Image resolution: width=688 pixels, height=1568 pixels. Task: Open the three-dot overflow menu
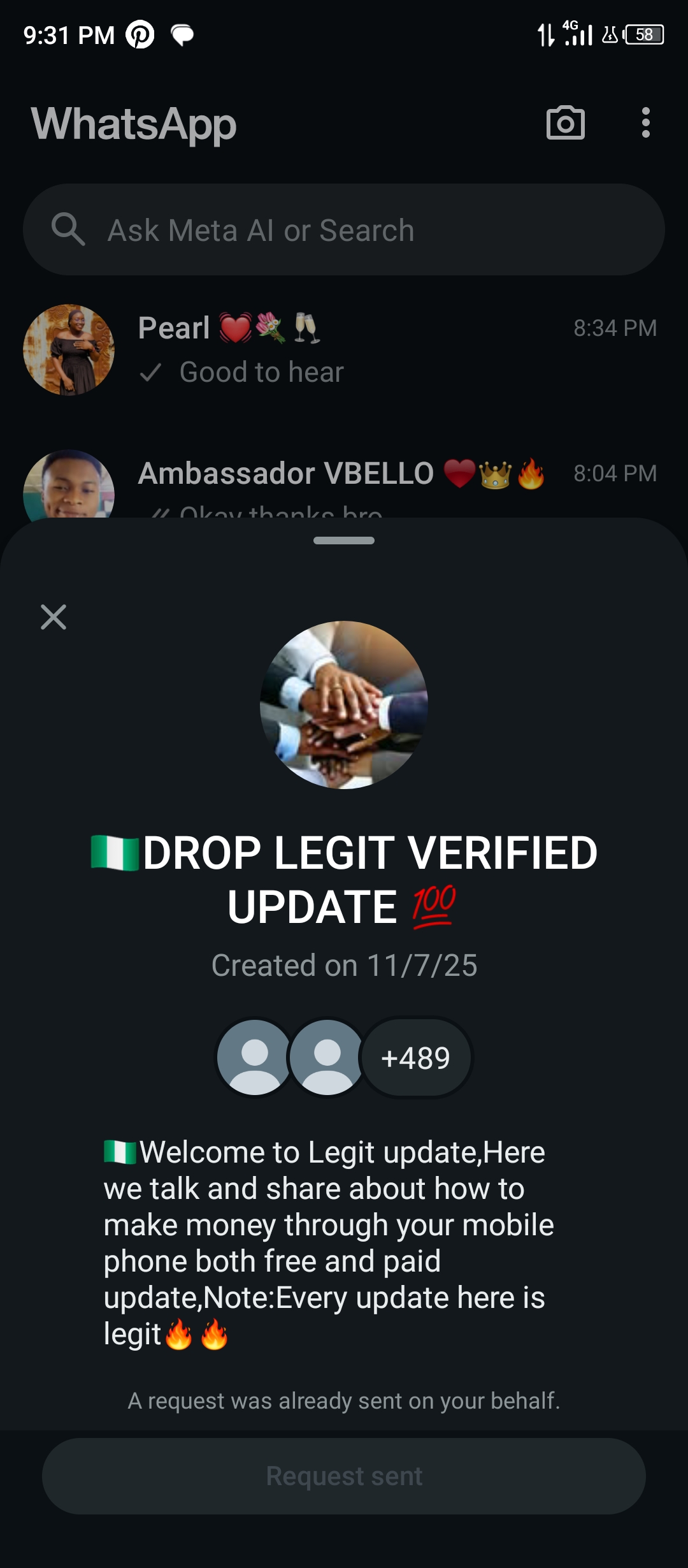[x=645, y=122]
